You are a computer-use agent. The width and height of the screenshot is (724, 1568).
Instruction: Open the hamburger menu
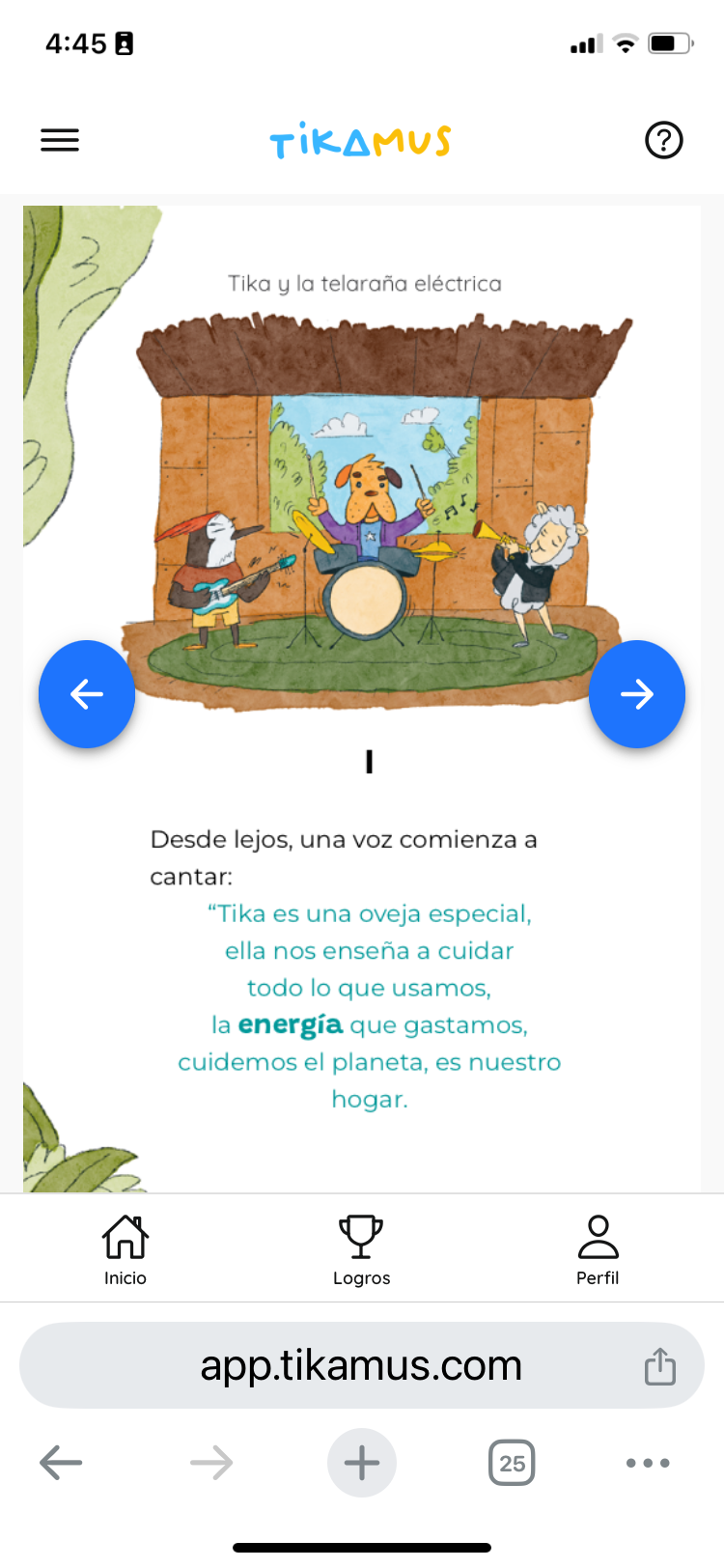pyautogui.click(x=60, y=141)
